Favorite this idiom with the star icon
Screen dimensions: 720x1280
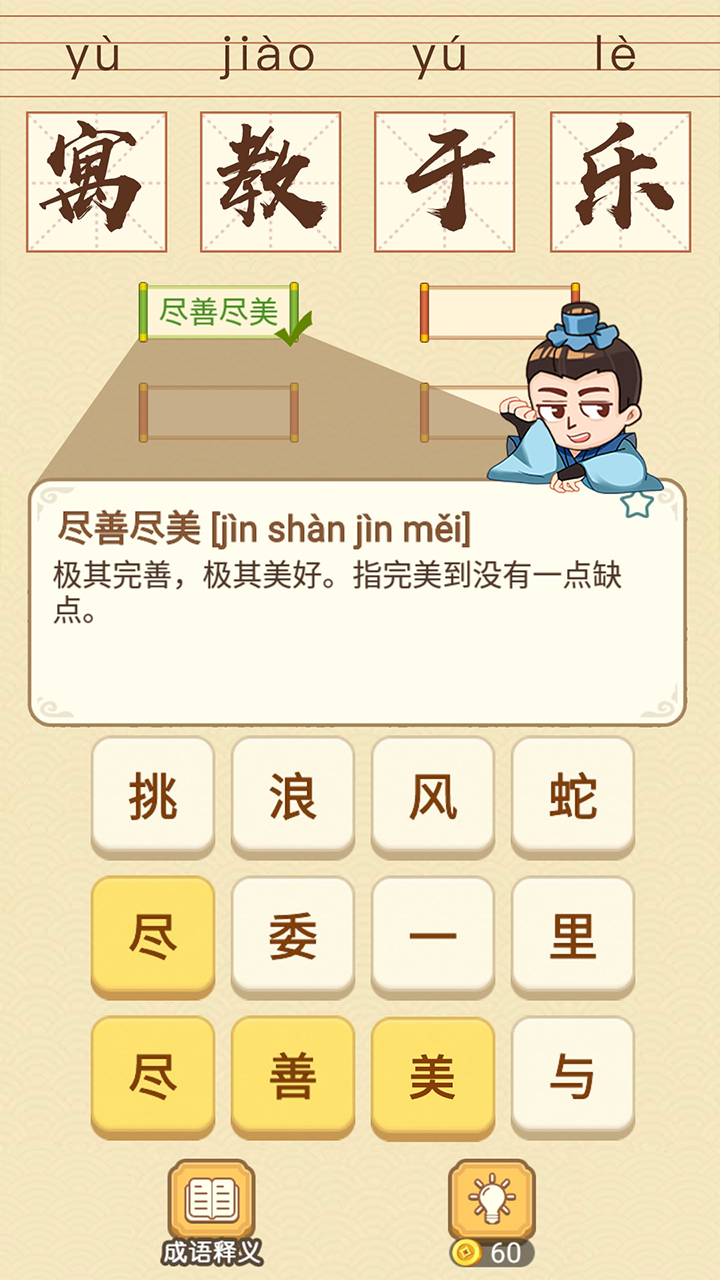pos(637,503)
